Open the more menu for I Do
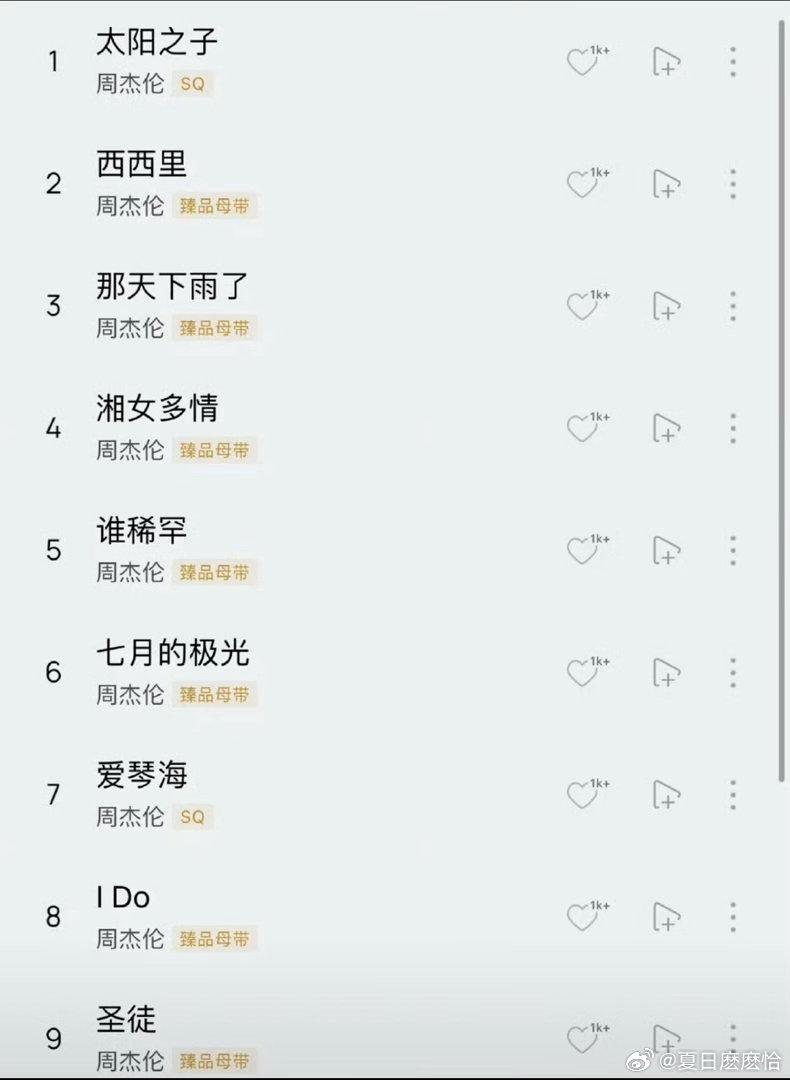790x1080 pixels. [733, 916]
